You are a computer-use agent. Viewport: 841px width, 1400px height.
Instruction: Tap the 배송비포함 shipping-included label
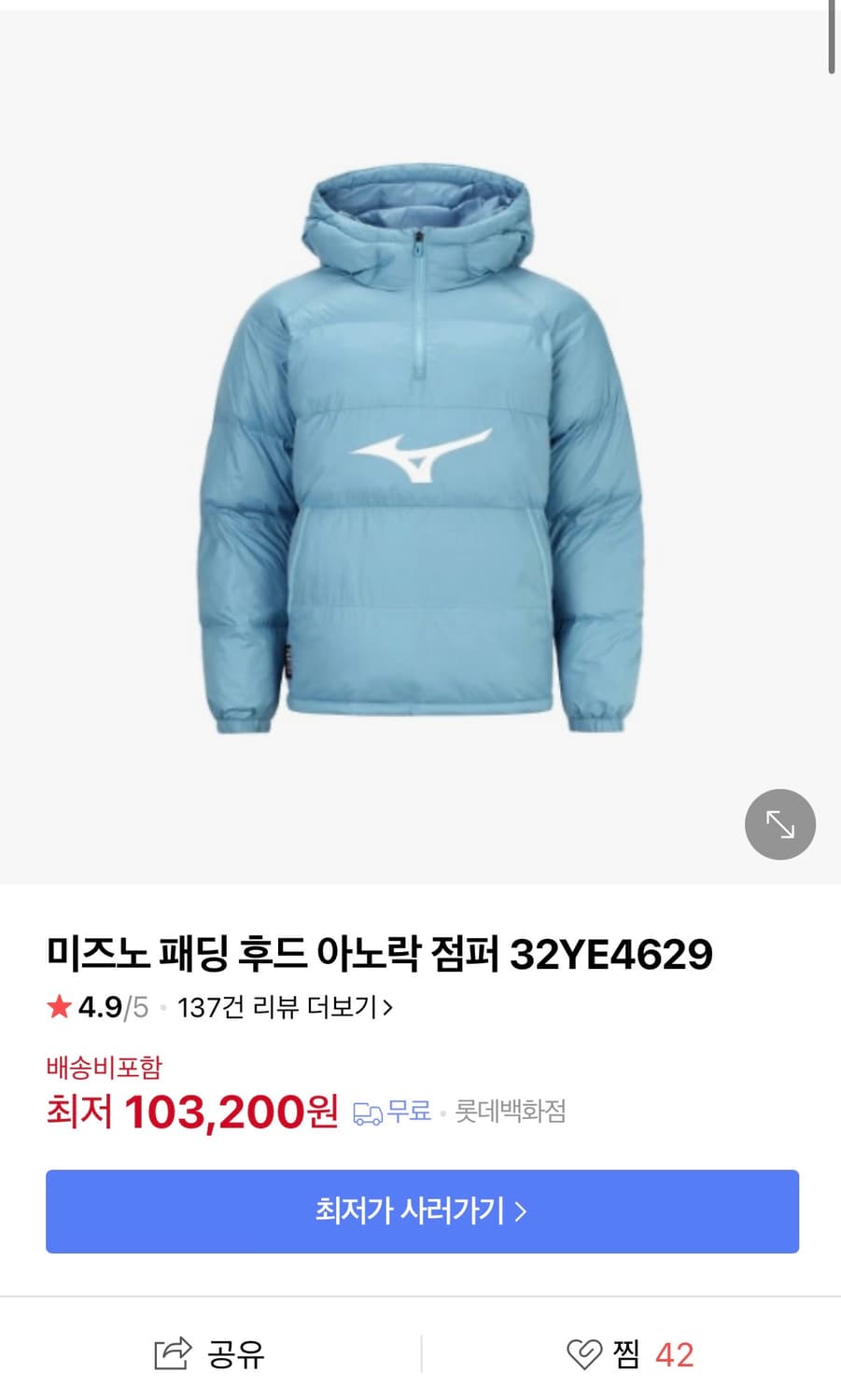click(103, 1067)
